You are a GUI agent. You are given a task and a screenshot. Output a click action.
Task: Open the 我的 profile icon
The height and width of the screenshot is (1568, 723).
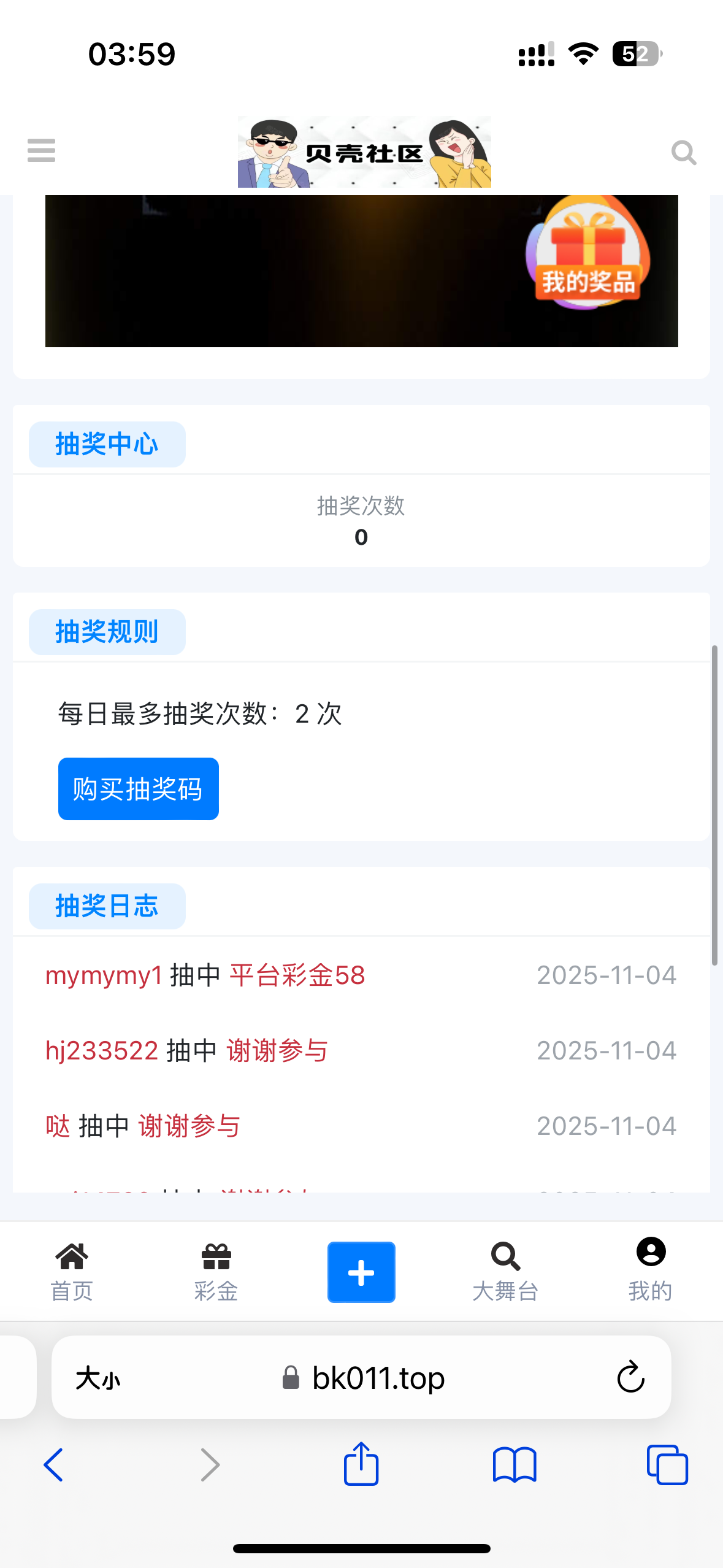(651, 1270)
